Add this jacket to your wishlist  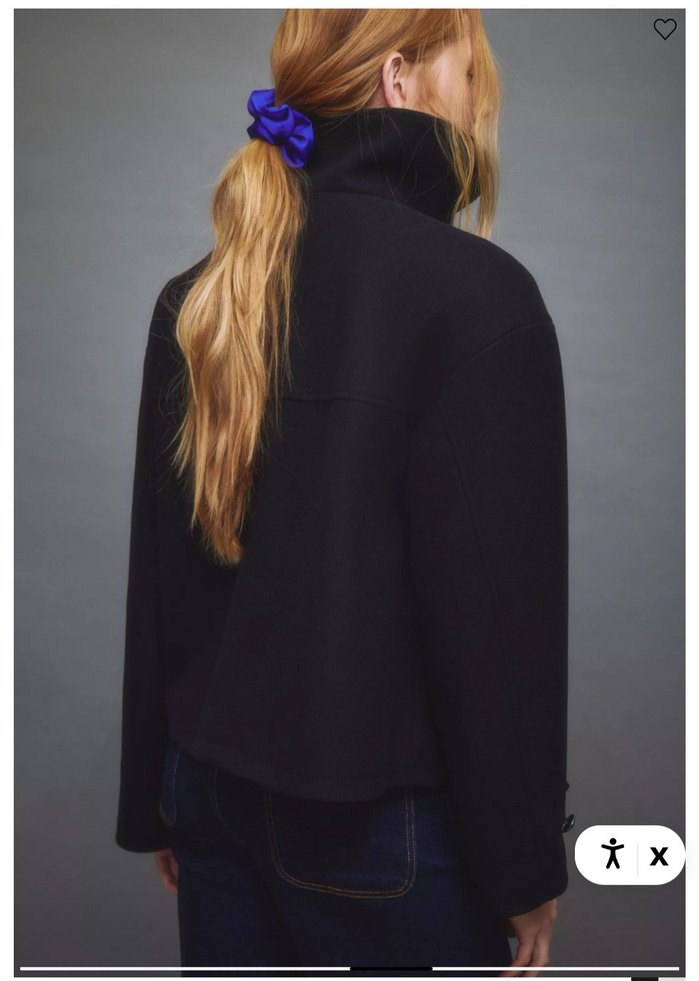(x=665, y=29)
